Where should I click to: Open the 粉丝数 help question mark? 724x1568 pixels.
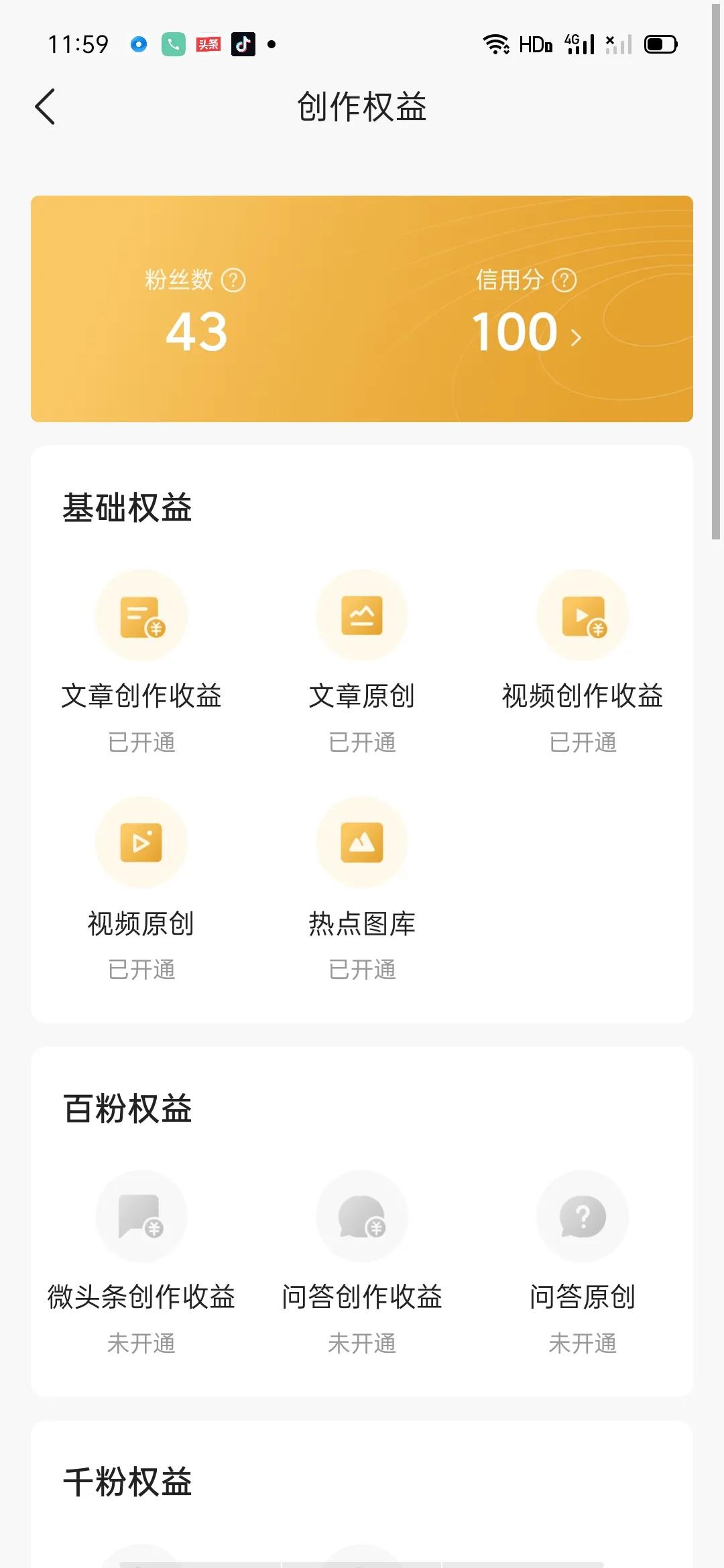click(231, 281)
